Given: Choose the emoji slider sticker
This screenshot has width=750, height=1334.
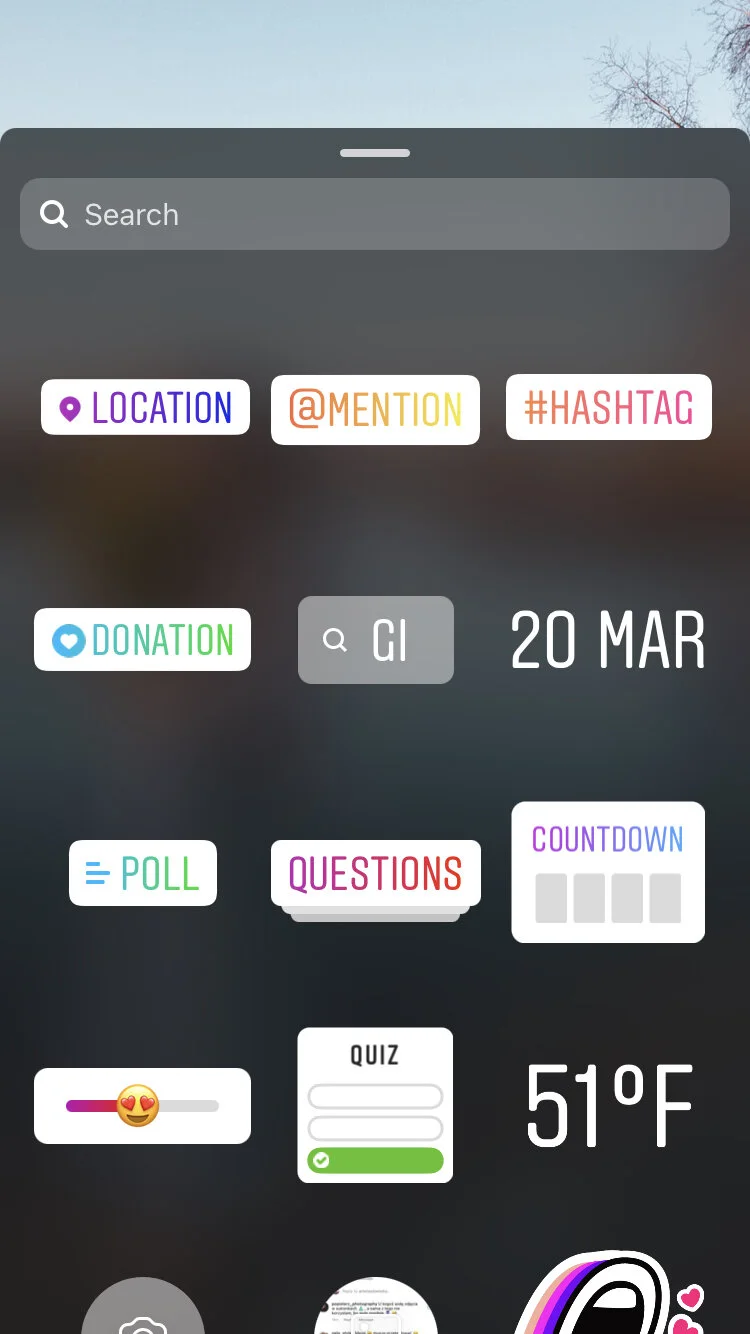Looking at the screenshot, I should tap(142, 1106).
